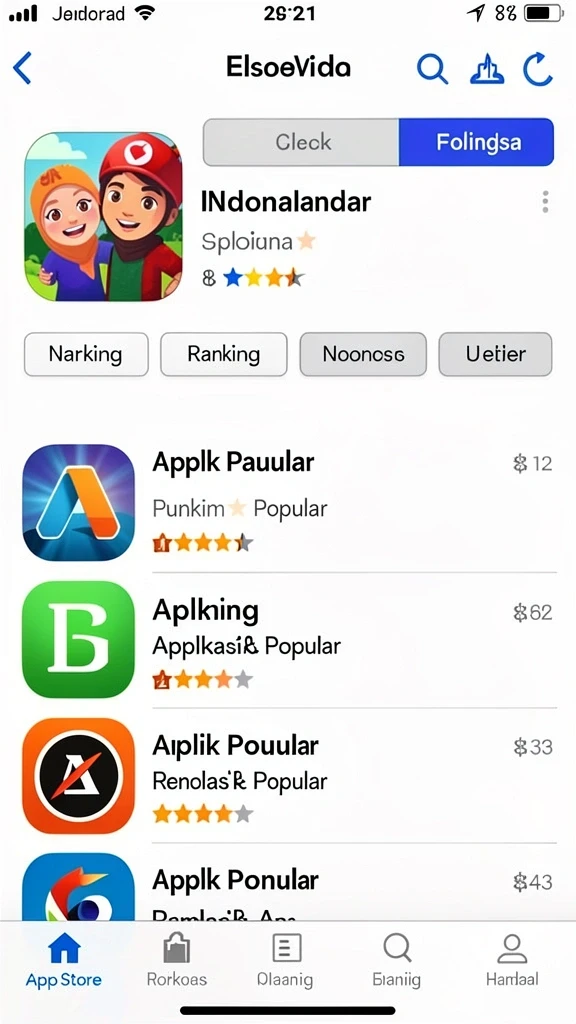Tap the refresh icon in the top bar
The height and width of the screenshot is (1024, 576).
537,69
